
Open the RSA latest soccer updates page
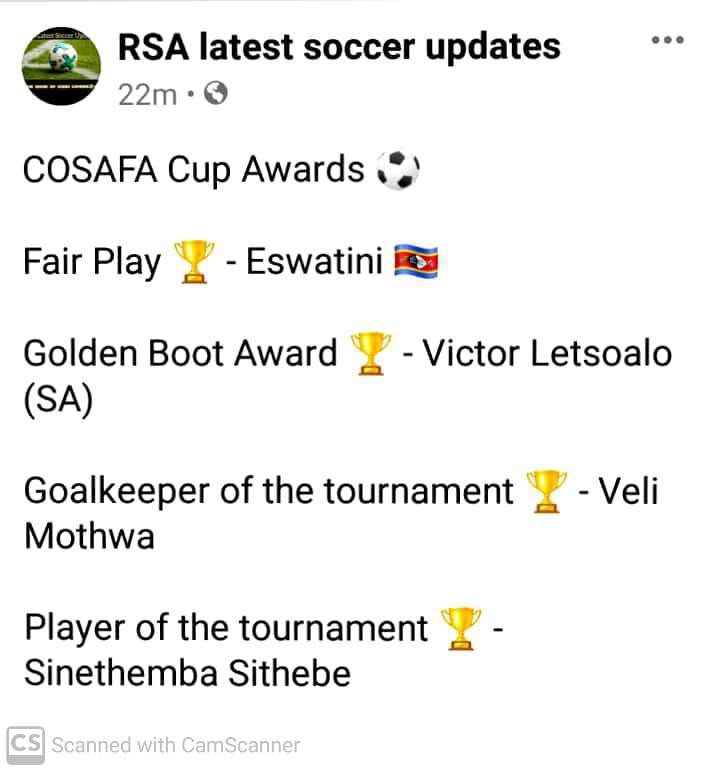[339, 47]
